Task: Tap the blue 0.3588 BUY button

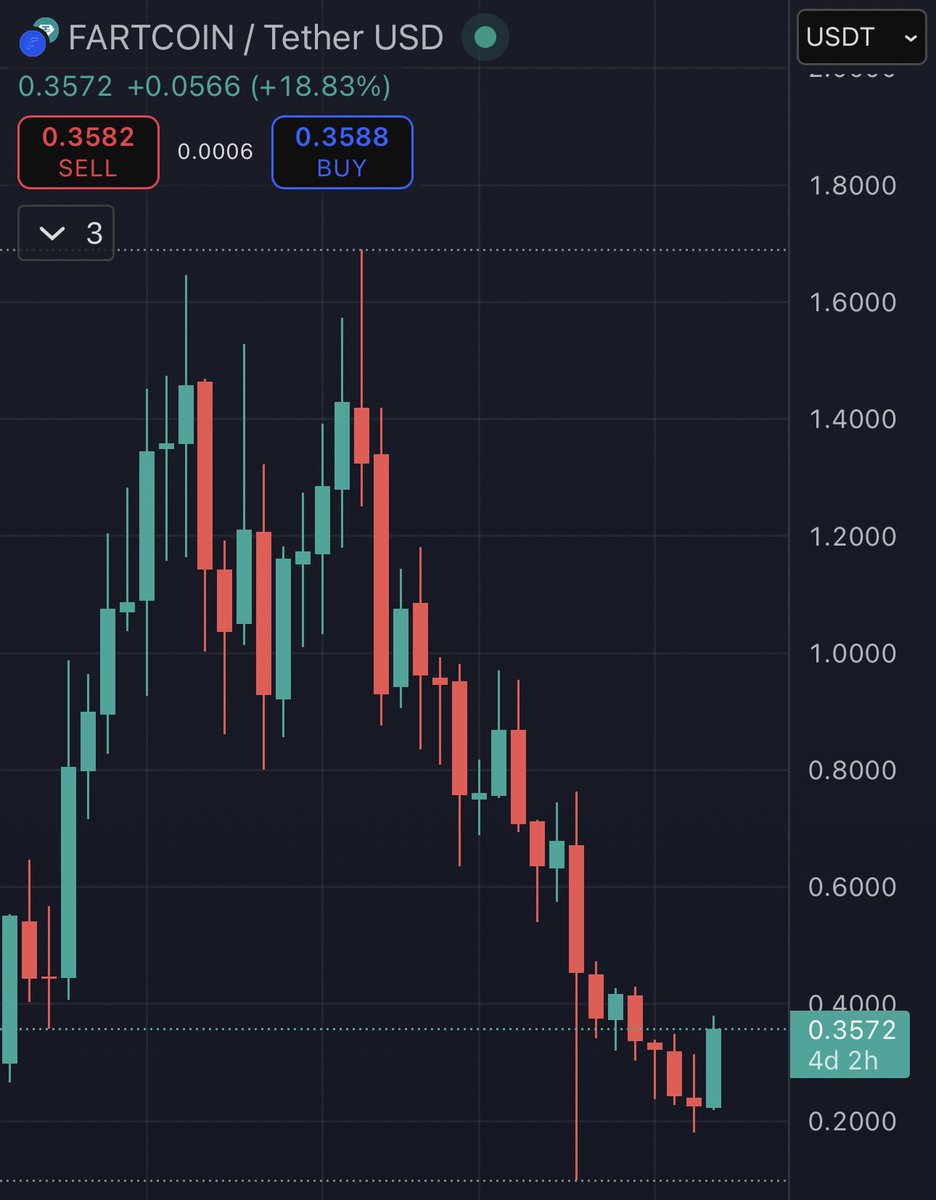Action: tap(342, 152)
